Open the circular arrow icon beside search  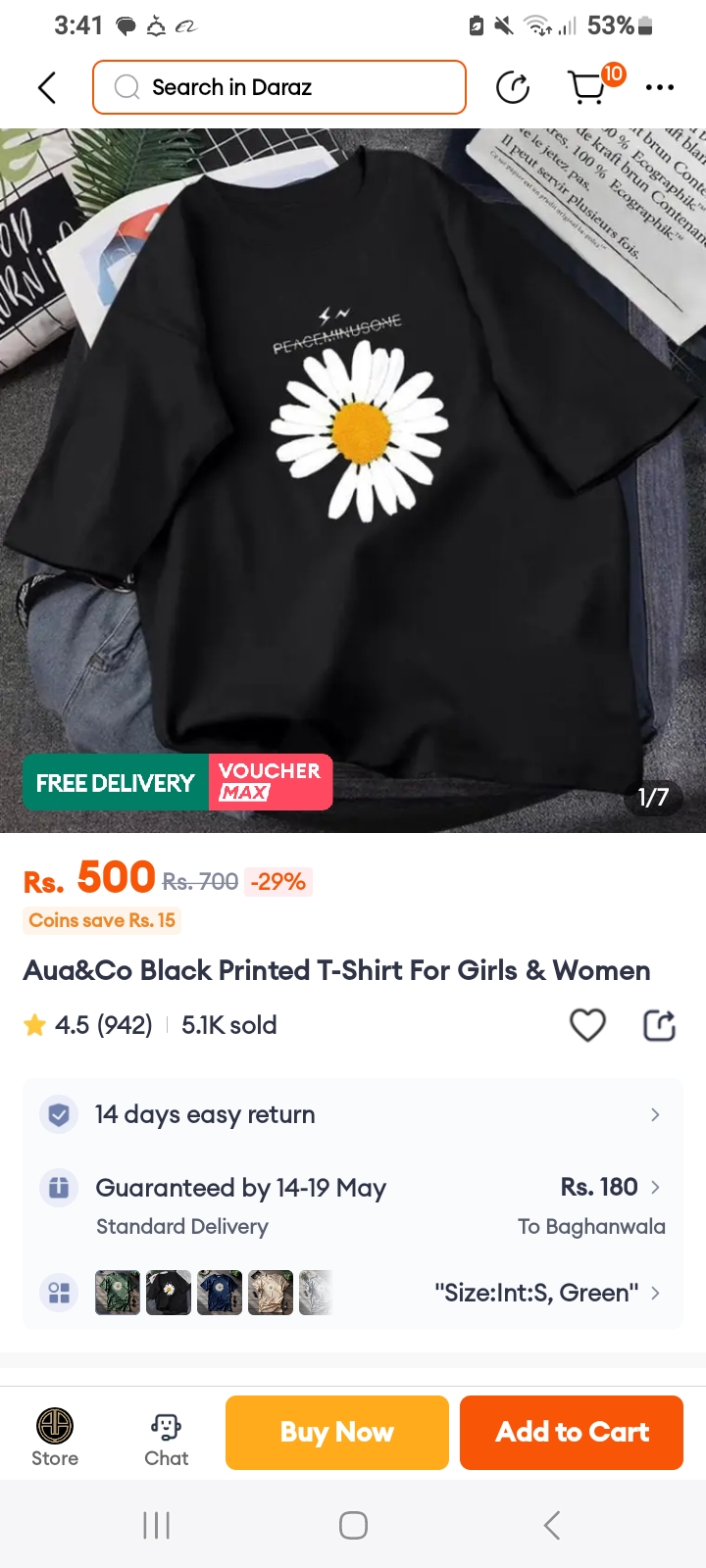(513, 87)
